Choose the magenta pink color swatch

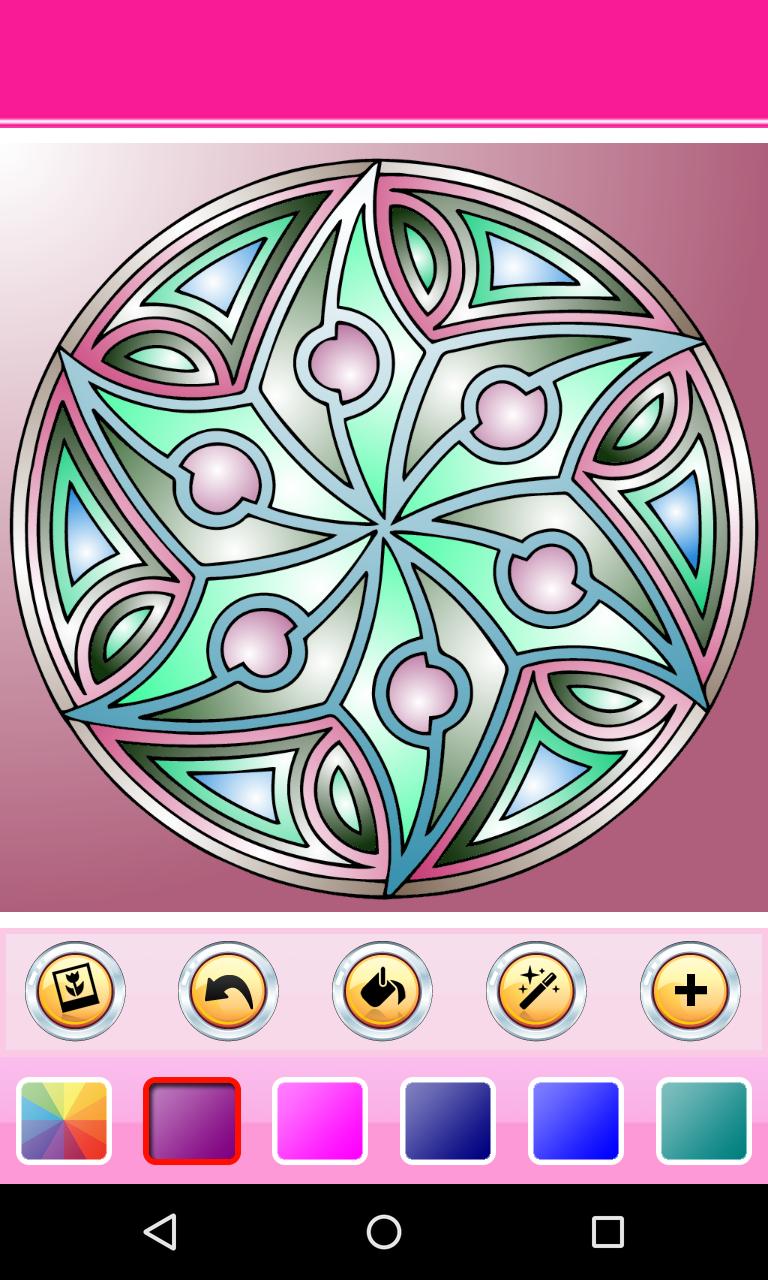pos(320,1121)
